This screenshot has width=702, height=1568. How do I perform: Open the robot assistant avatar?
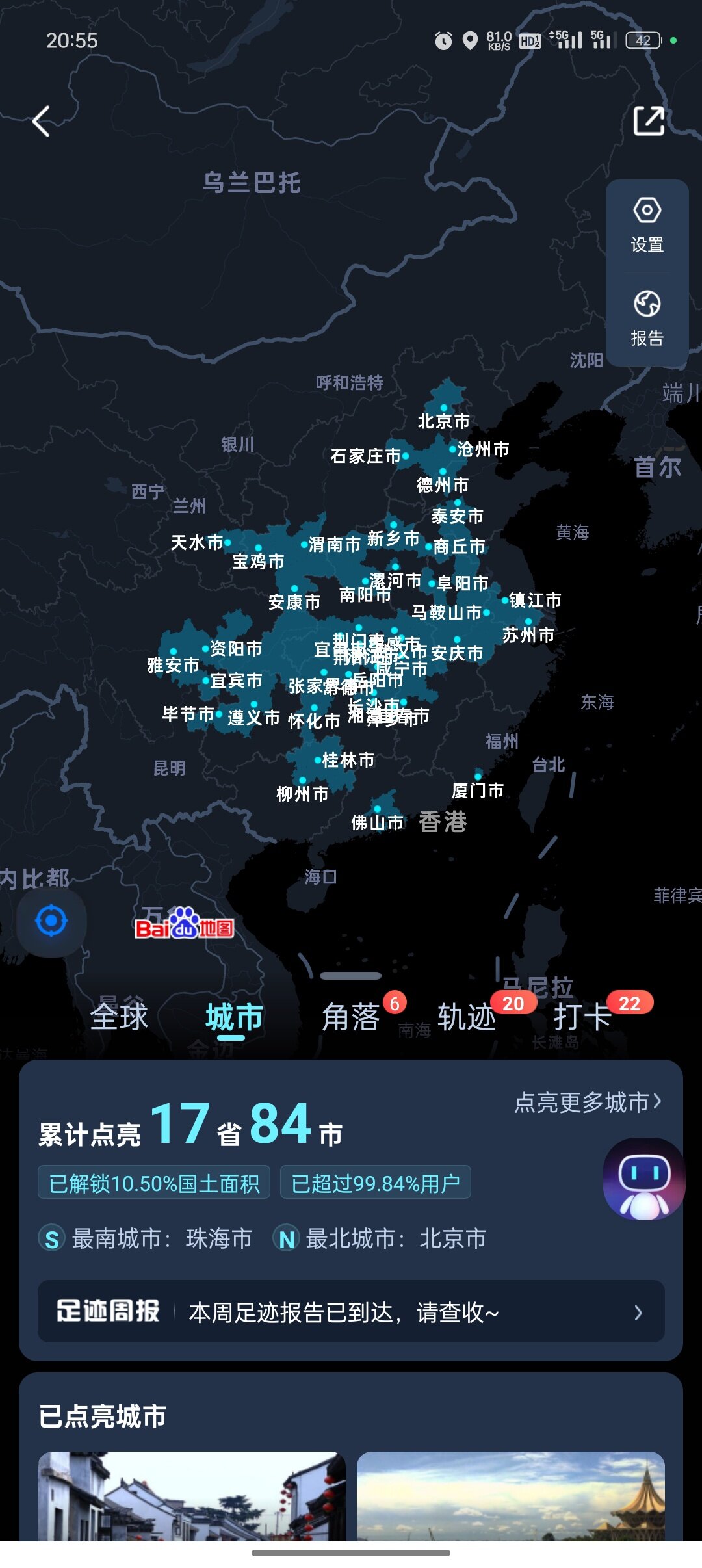coord(643,1178)
